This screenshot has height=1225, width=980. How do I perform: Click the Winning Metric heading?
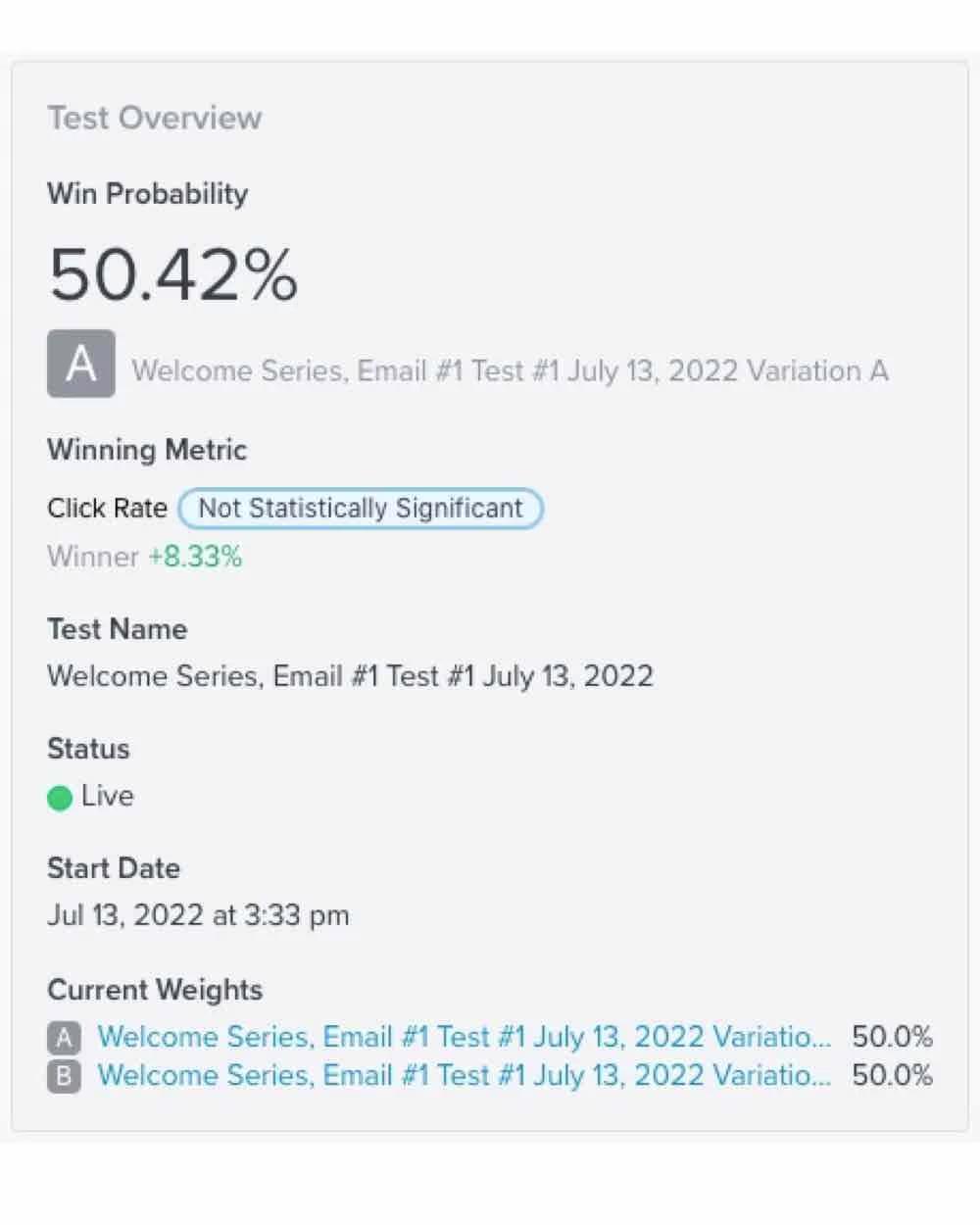coord(147,450)
